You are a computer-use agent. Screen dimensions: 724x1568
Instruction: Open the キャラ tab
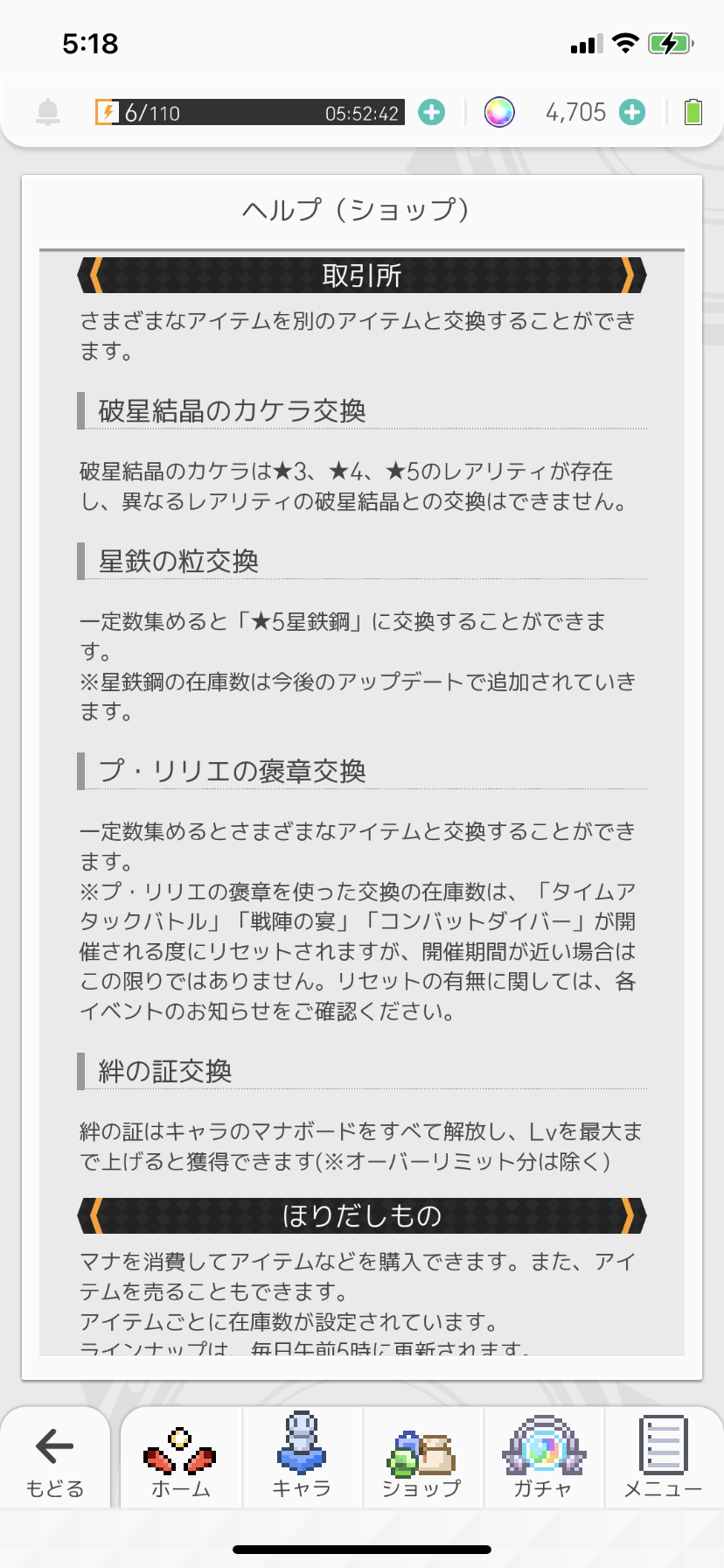click(302, 1458)
